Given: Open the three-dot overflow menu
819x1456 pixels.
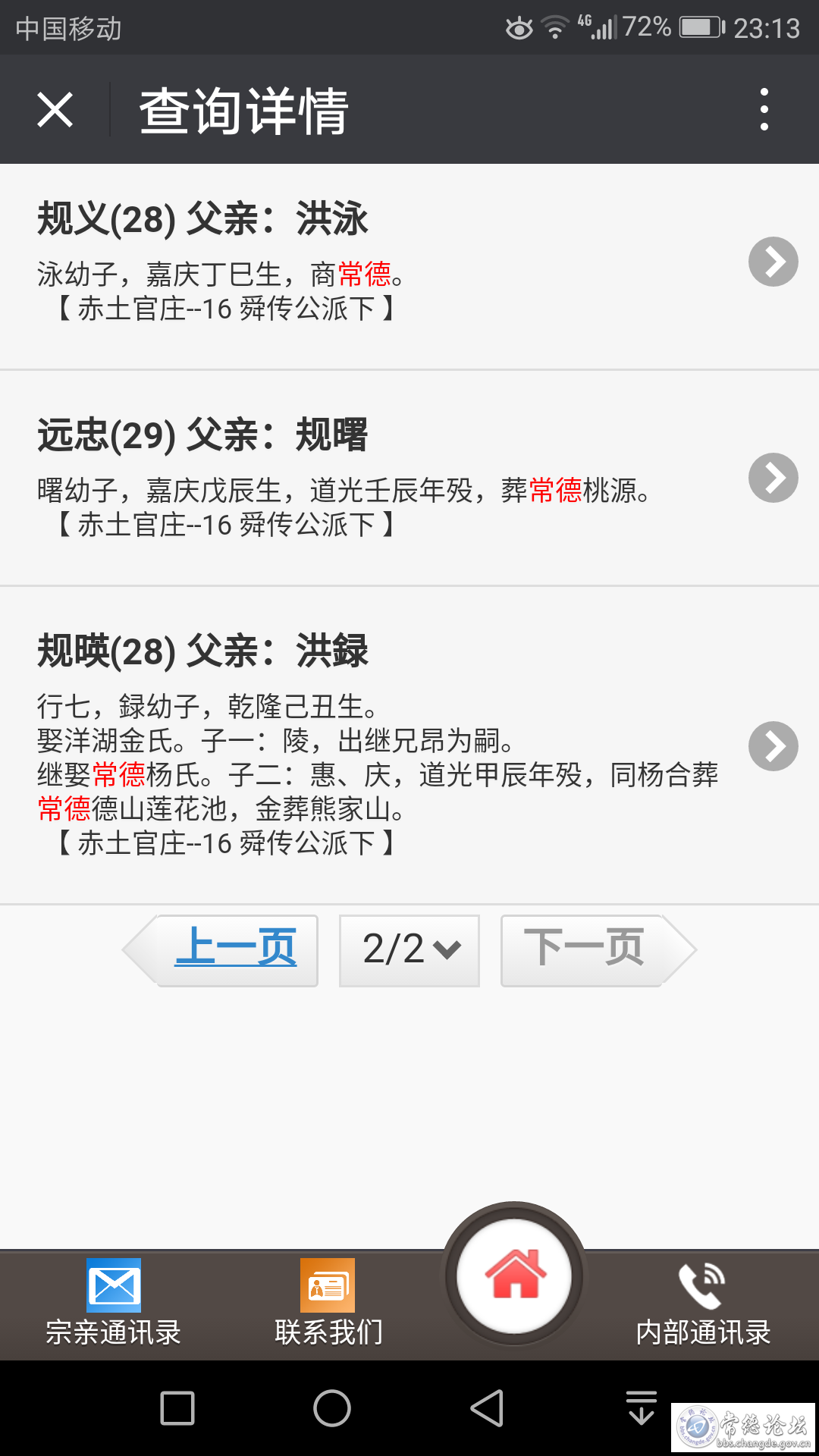Looking at the screenshot, I should [x=764, y=109].
